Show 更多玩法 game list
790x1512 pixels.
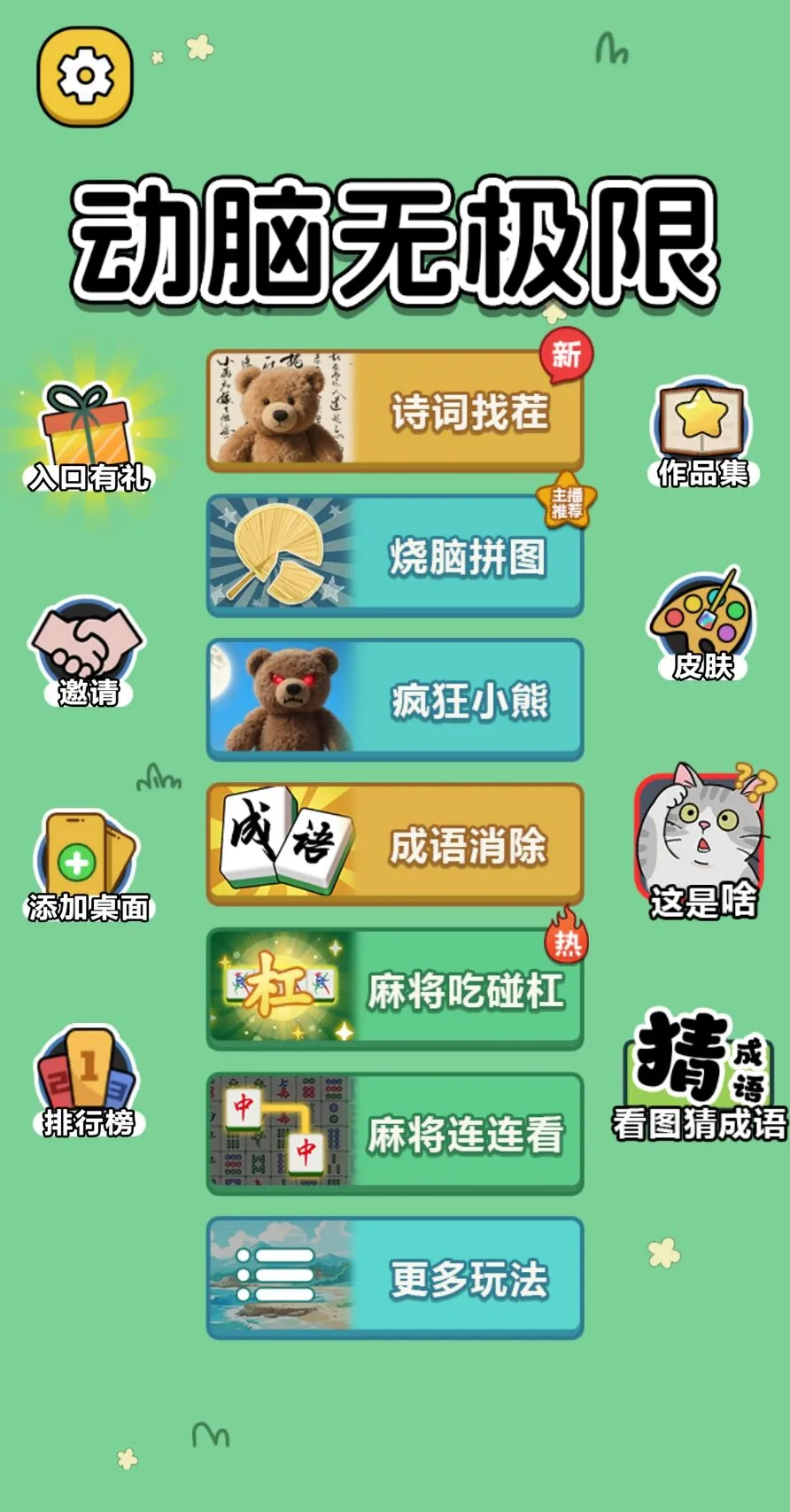395,1277
